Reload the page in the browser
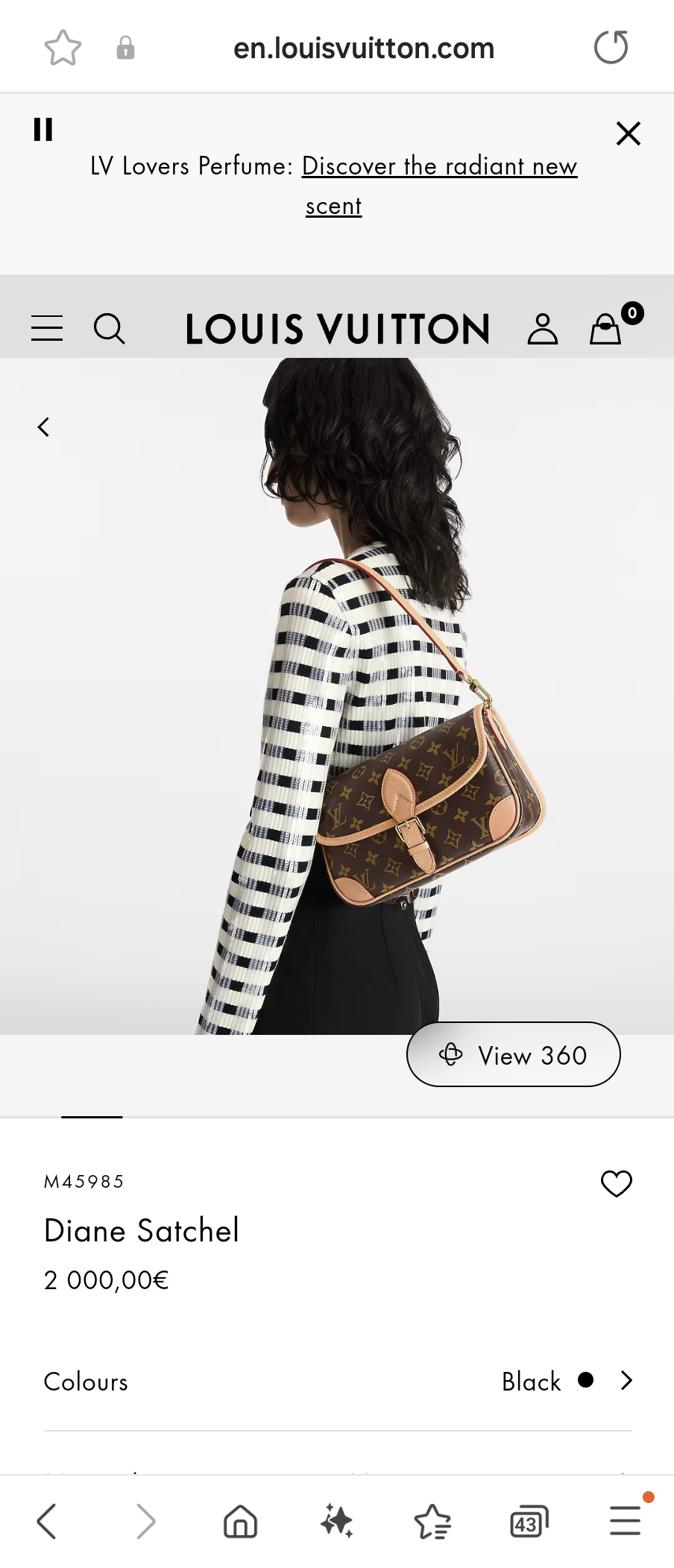This screenshot has width=674, height=1568. point(611,48)
